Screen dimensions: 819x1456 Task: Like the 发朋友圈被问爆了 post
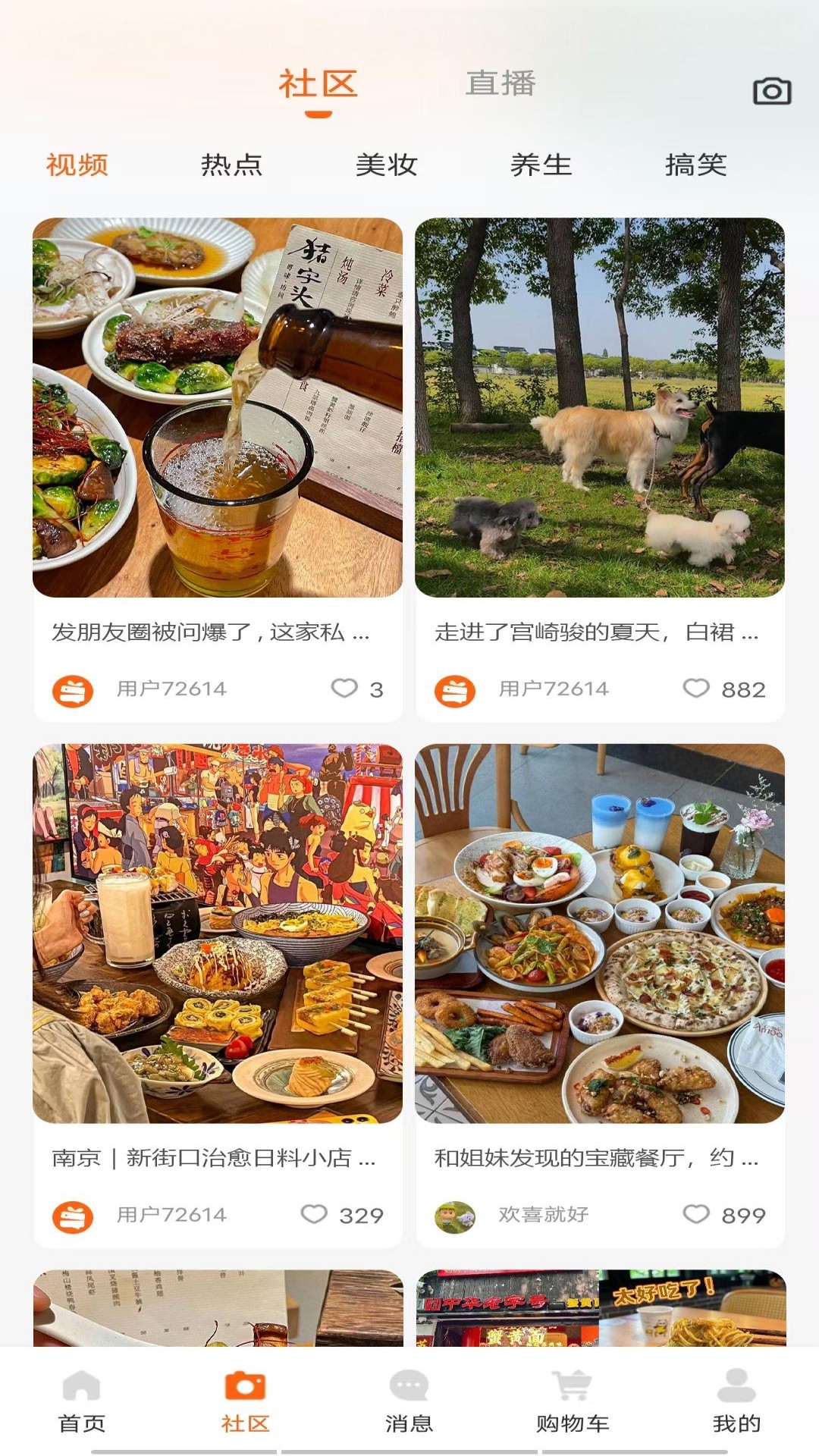point(344,688)
